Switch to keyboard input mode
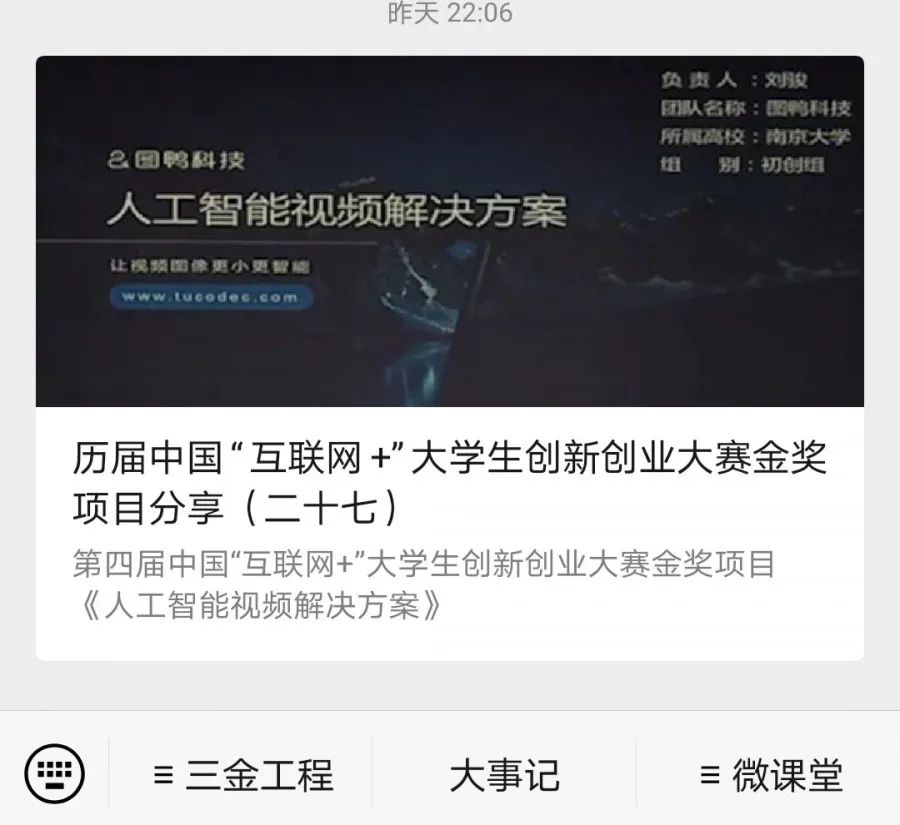The height and width of the screenshot is (825, 900). [54, 773]
